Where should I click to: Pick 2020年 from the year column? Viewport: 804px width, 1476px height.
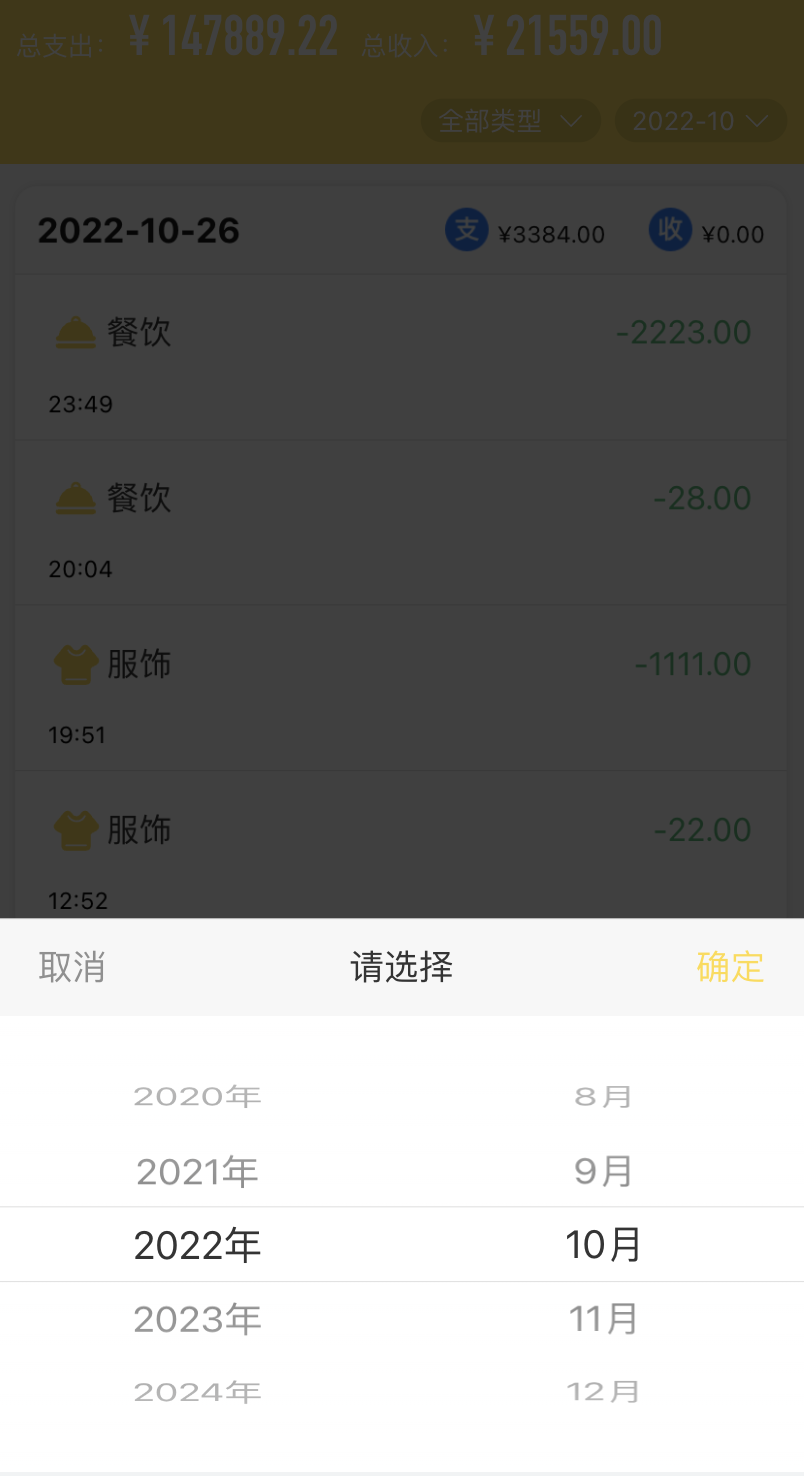point(198,1097)
